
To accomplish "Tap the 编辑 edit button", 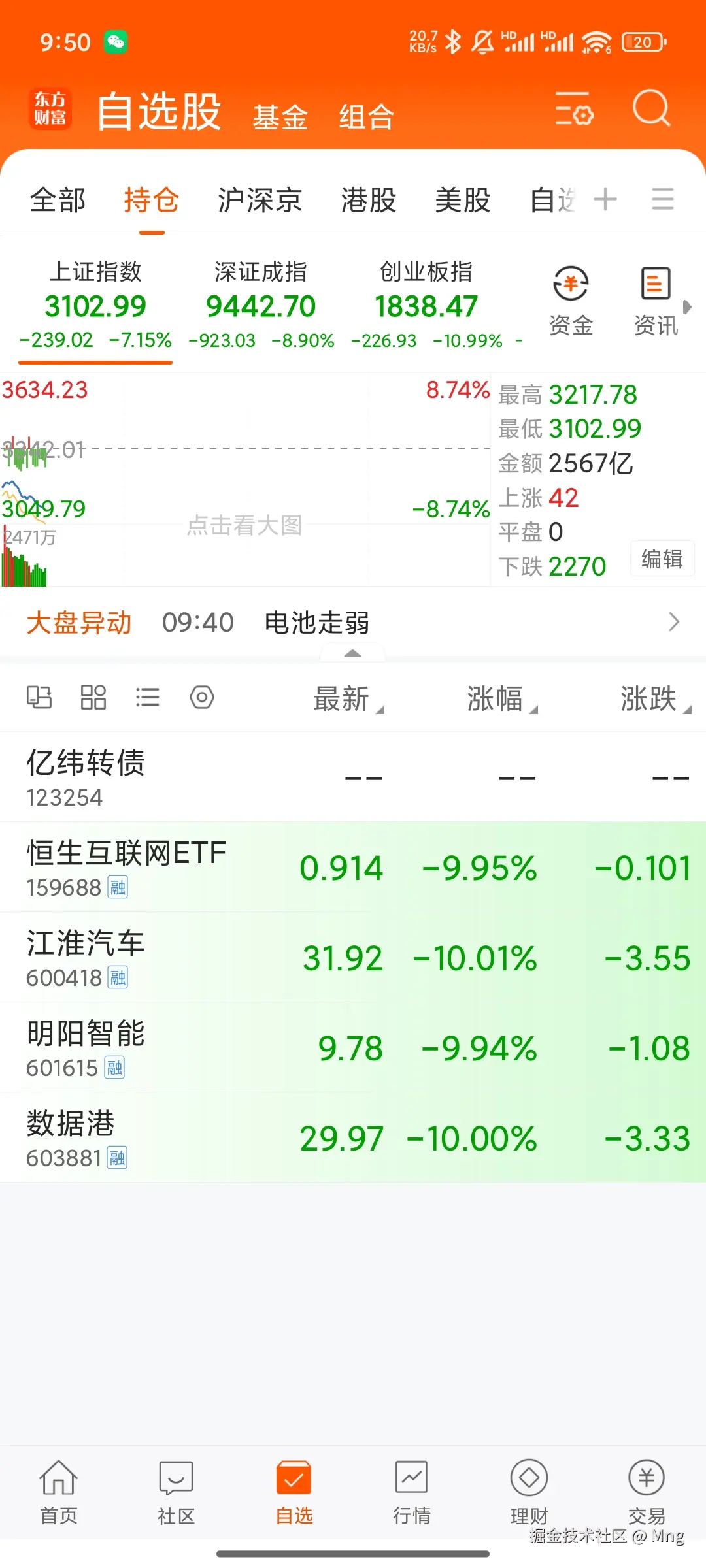I will coord(662,559).
